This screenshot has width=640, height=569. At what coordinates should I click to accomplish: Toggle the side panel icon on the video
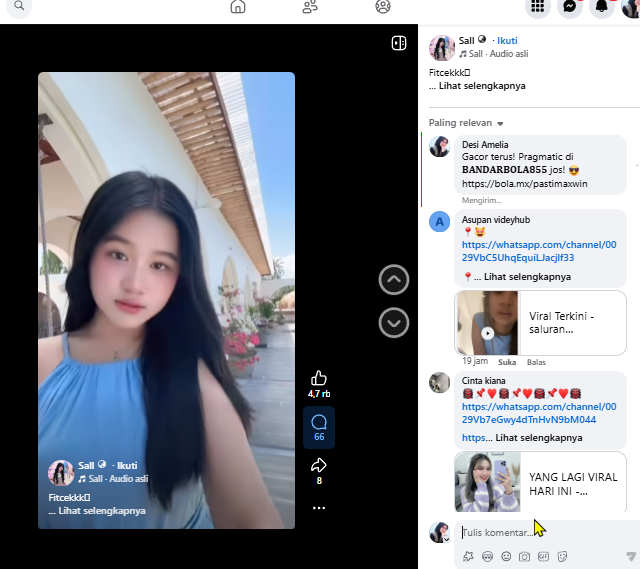click(x=399, y=43)
